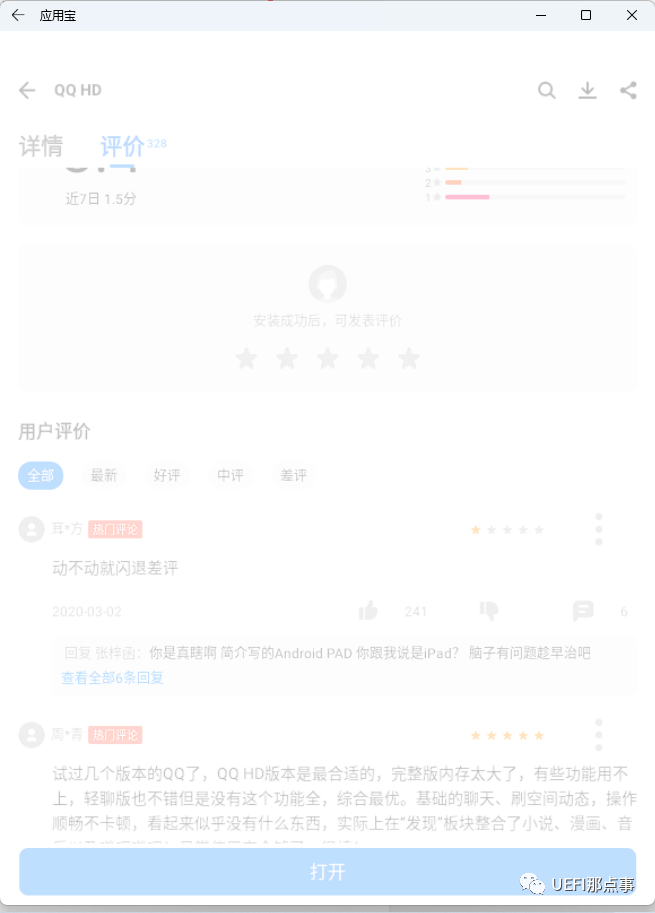Tap the 打开 button
This screenshot has width=655, height=913.
pyautogui.click(x=327, y=871)
